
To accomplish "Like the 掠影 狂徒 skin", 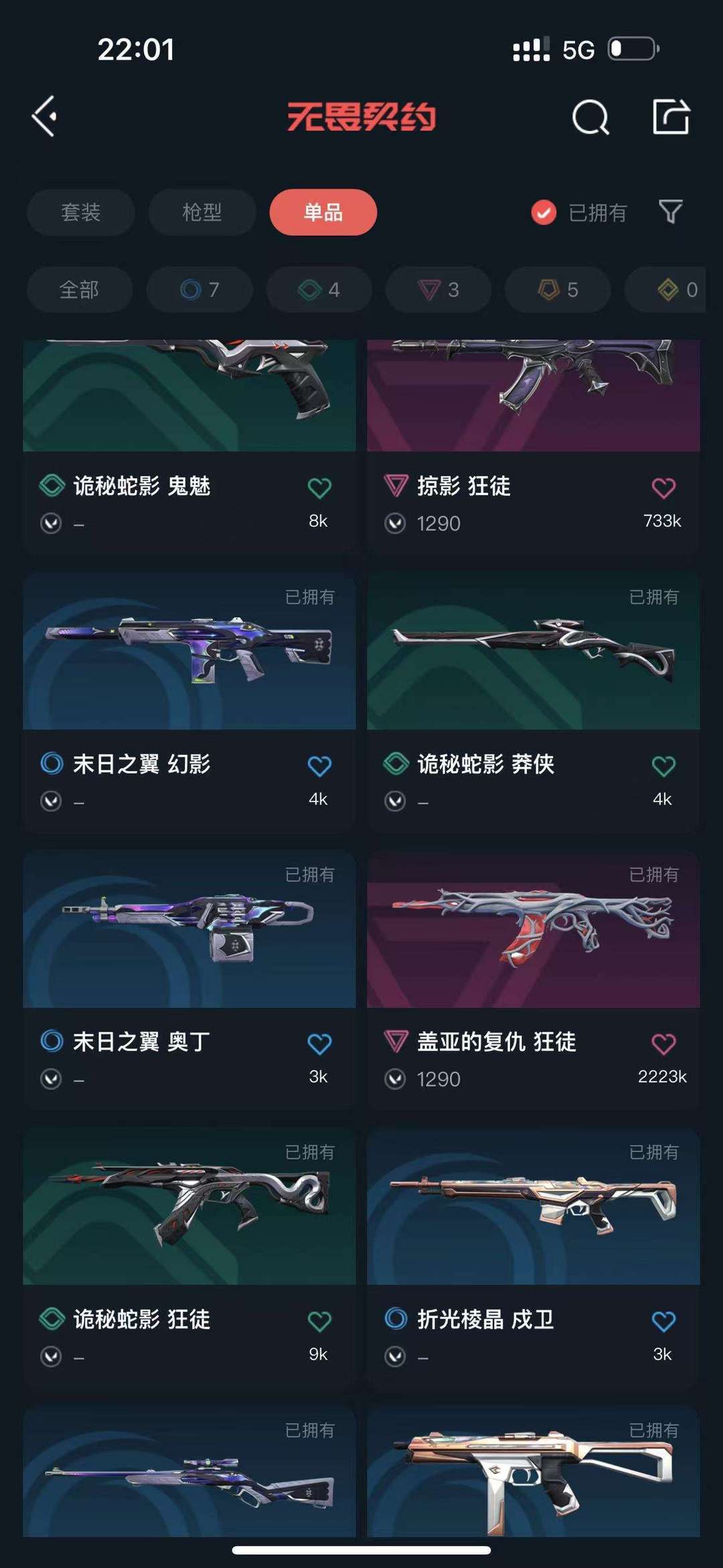I will 663,488.
